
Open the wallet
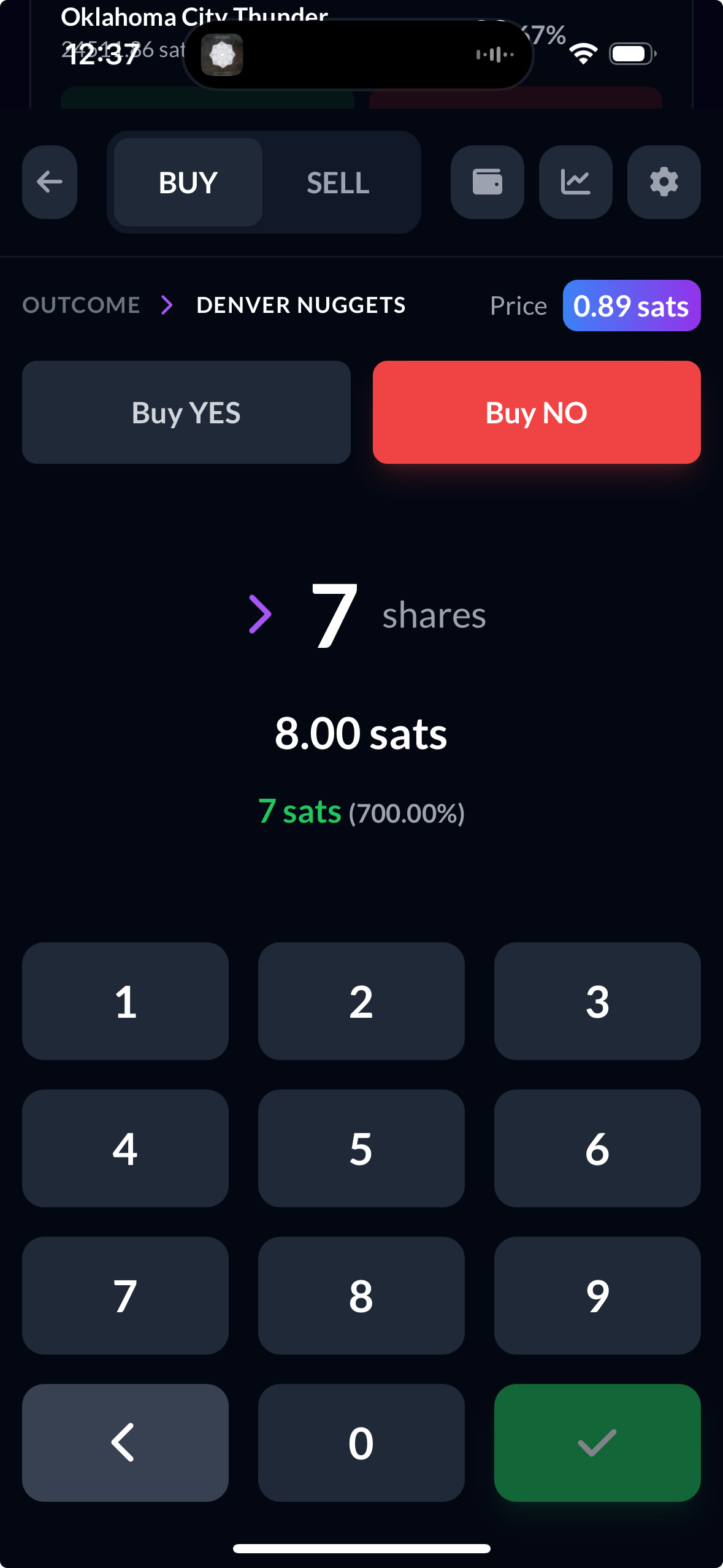click(x=487, y=182)
